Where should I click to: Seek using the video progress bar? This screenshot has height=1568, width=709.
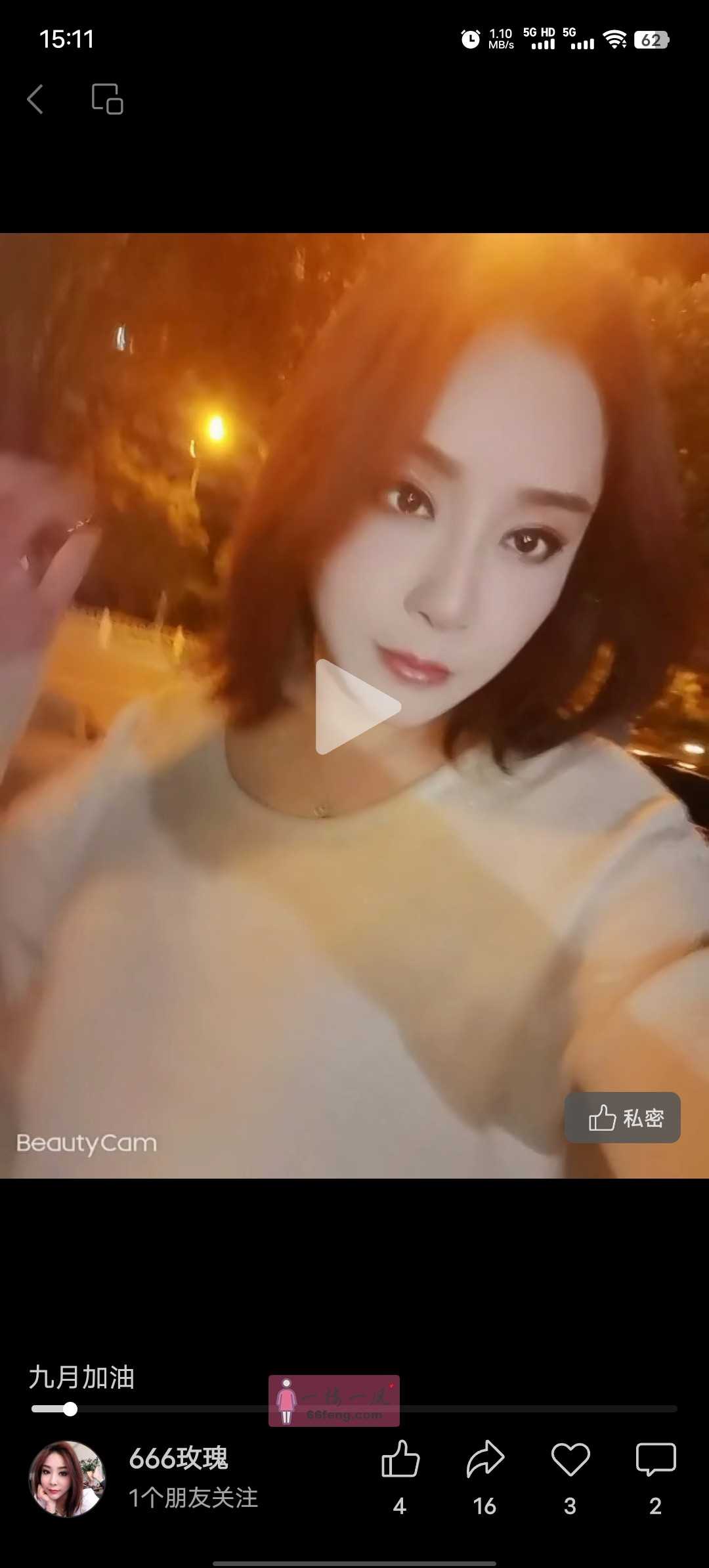(x=354, y=1408)
